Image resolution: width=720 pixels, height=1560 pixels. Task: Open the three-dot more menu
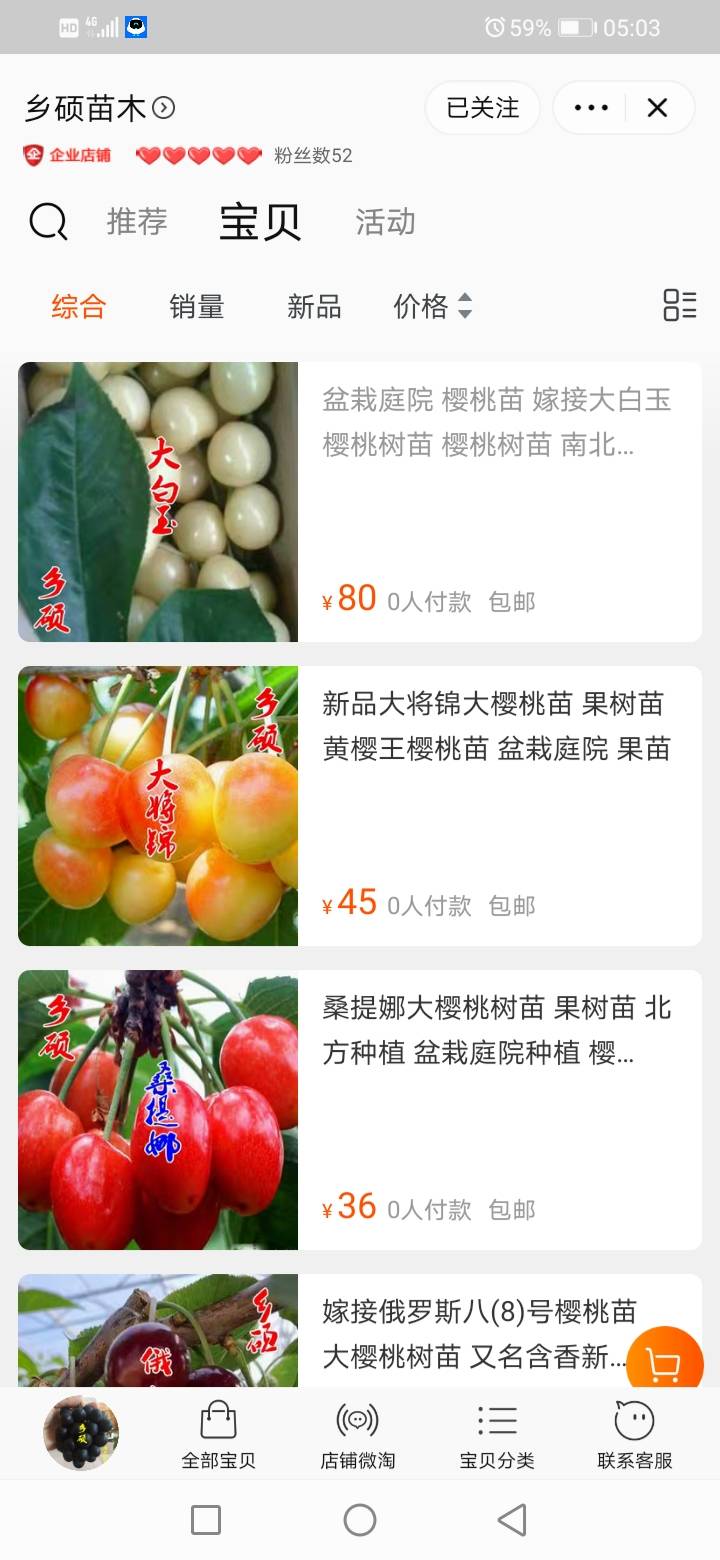591,108
